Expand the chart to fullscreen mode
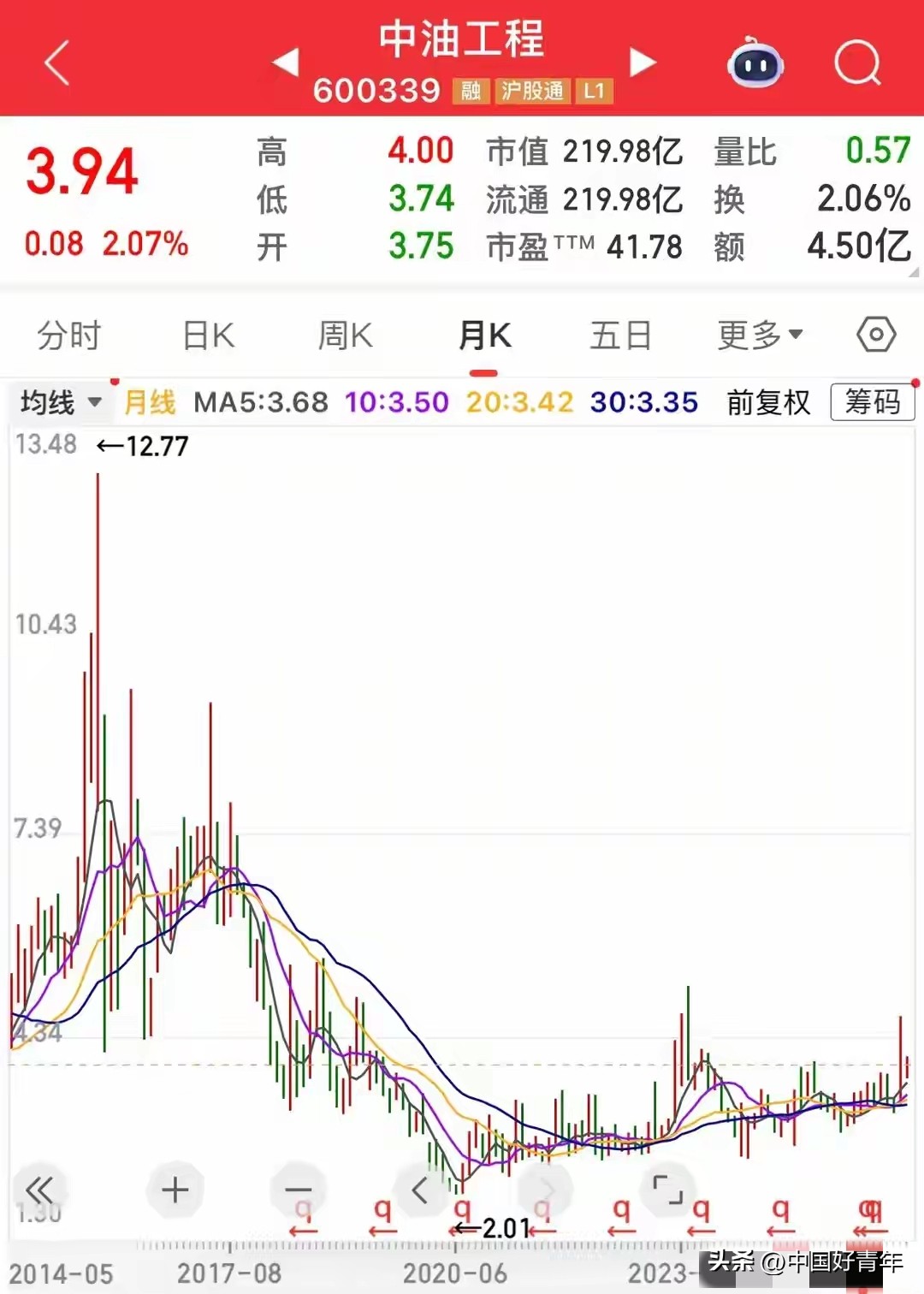924x1294 pixels. coord(669,1190)
